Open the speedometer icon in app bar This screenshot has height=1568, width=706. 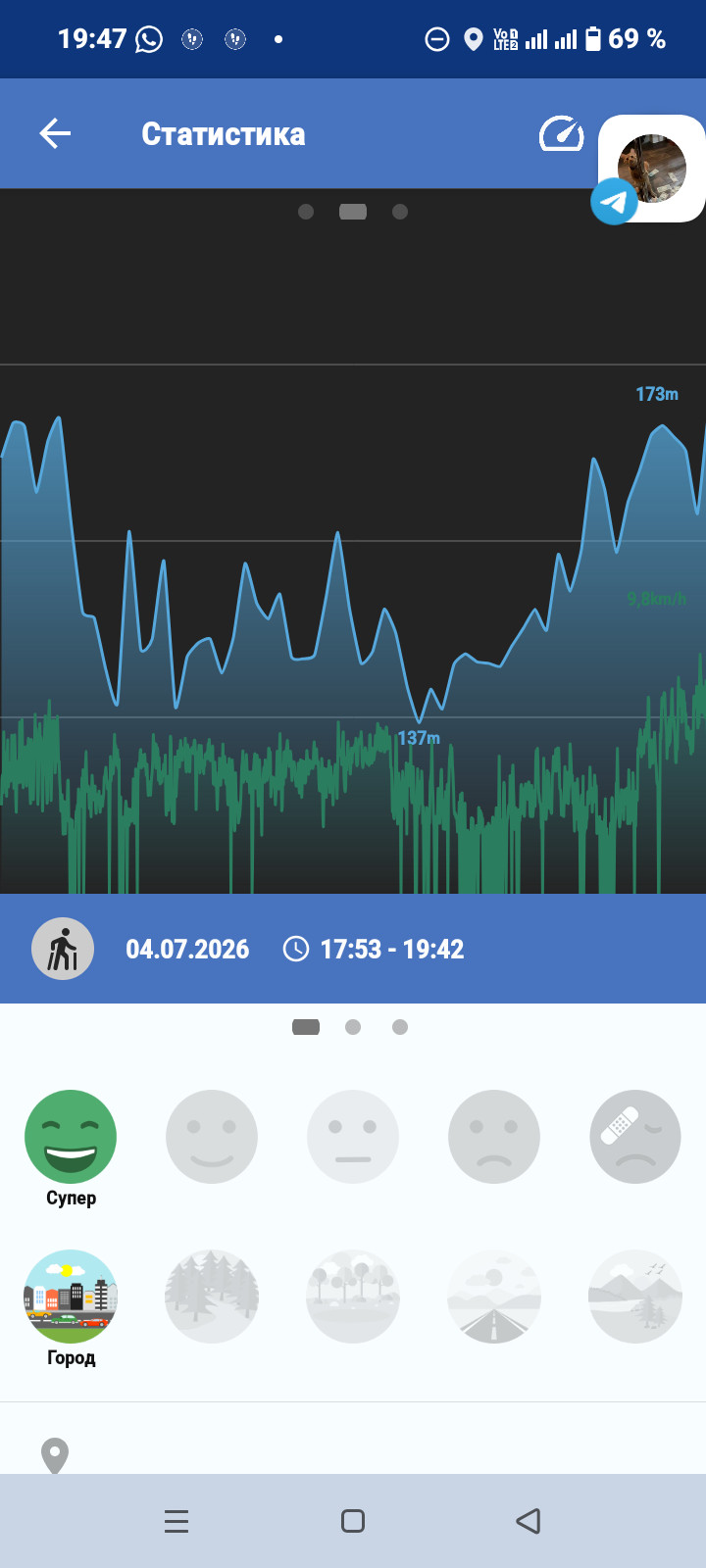pyautogui.click(x=562, y=133)
